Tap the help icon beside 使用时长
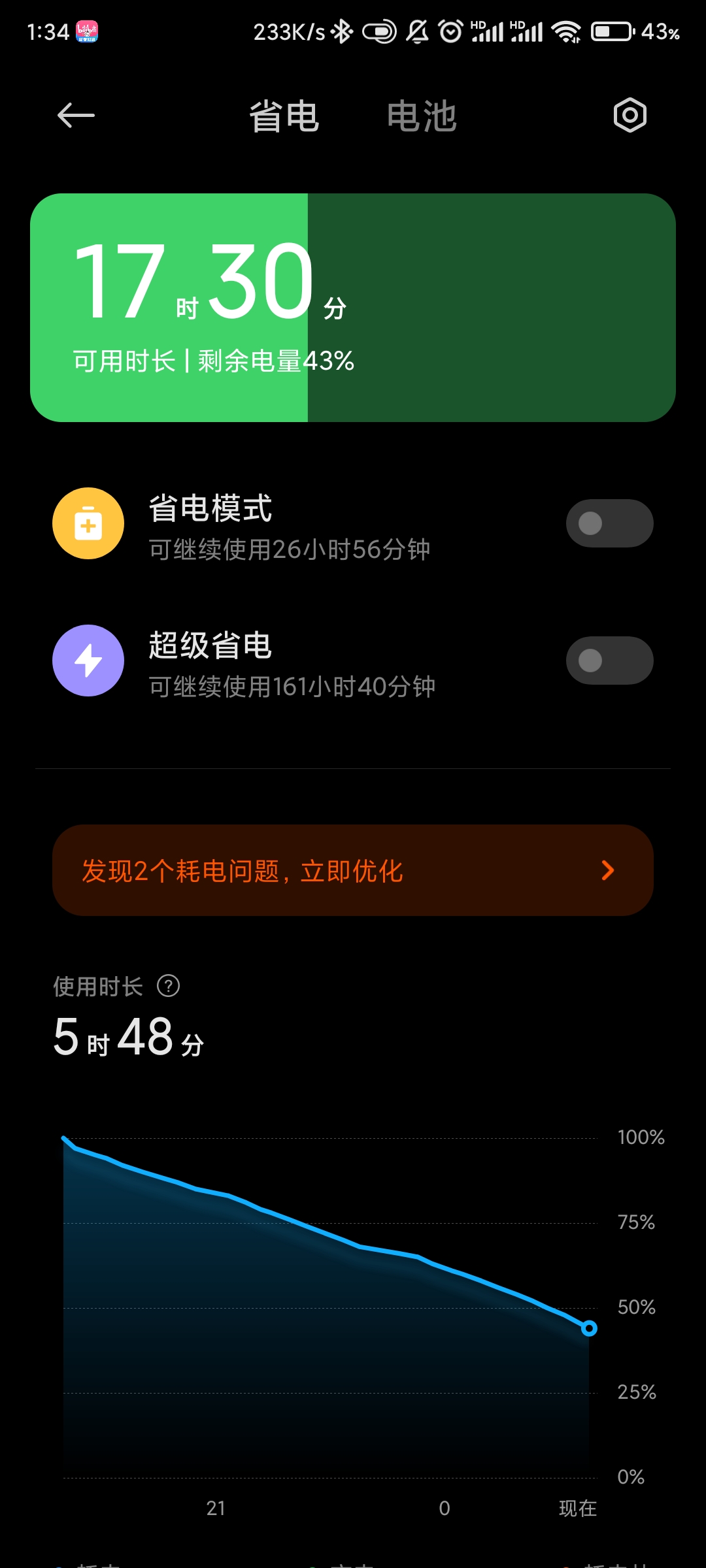The width and height of the screenshot is (706, 1568). 169,986
